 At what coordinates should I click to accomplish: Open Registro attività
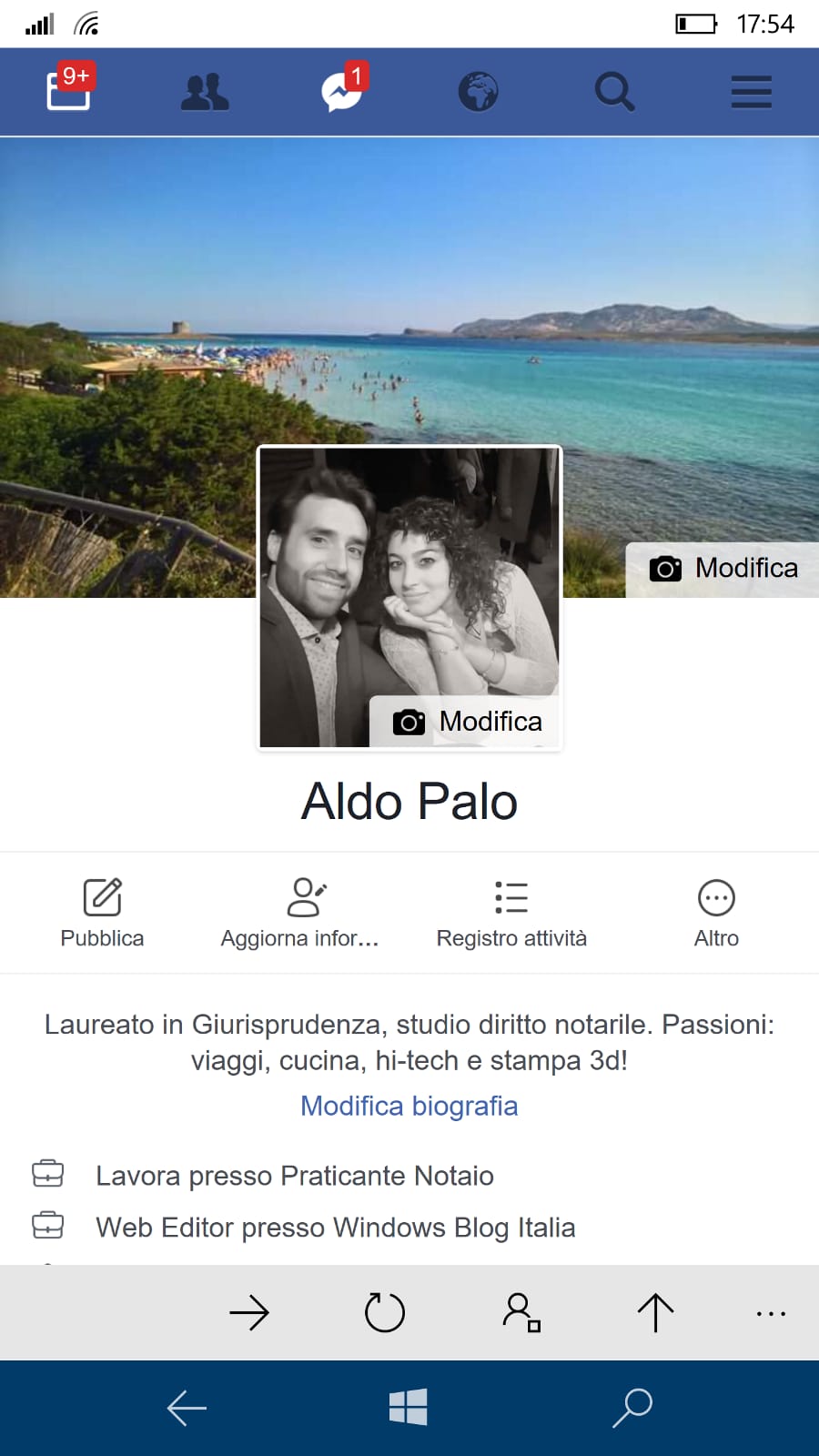511,913
